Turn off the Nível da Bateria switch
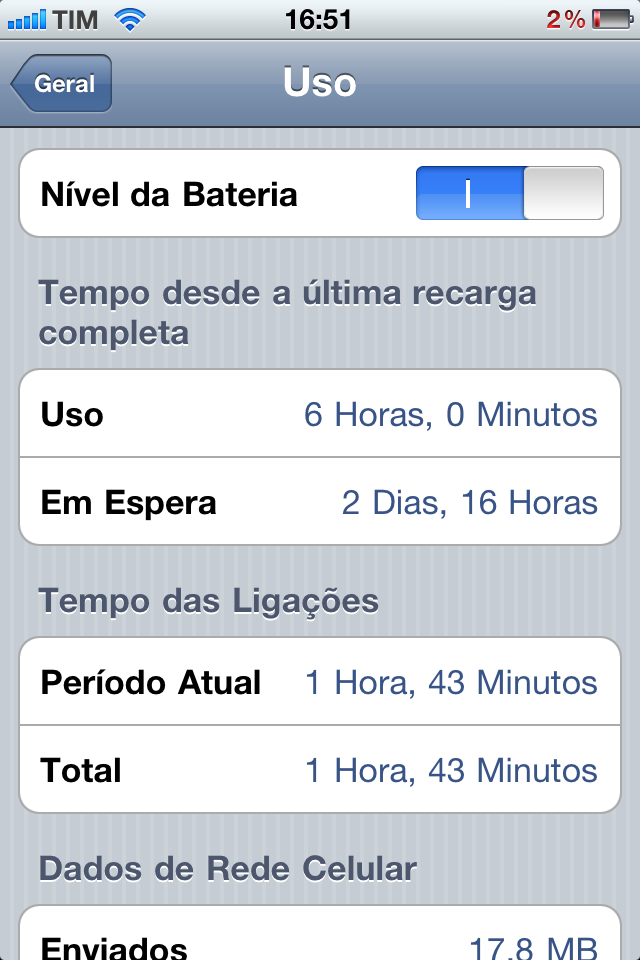Image resolution: width=640 pixels, height=960 pixels. [x=510, y=193]
